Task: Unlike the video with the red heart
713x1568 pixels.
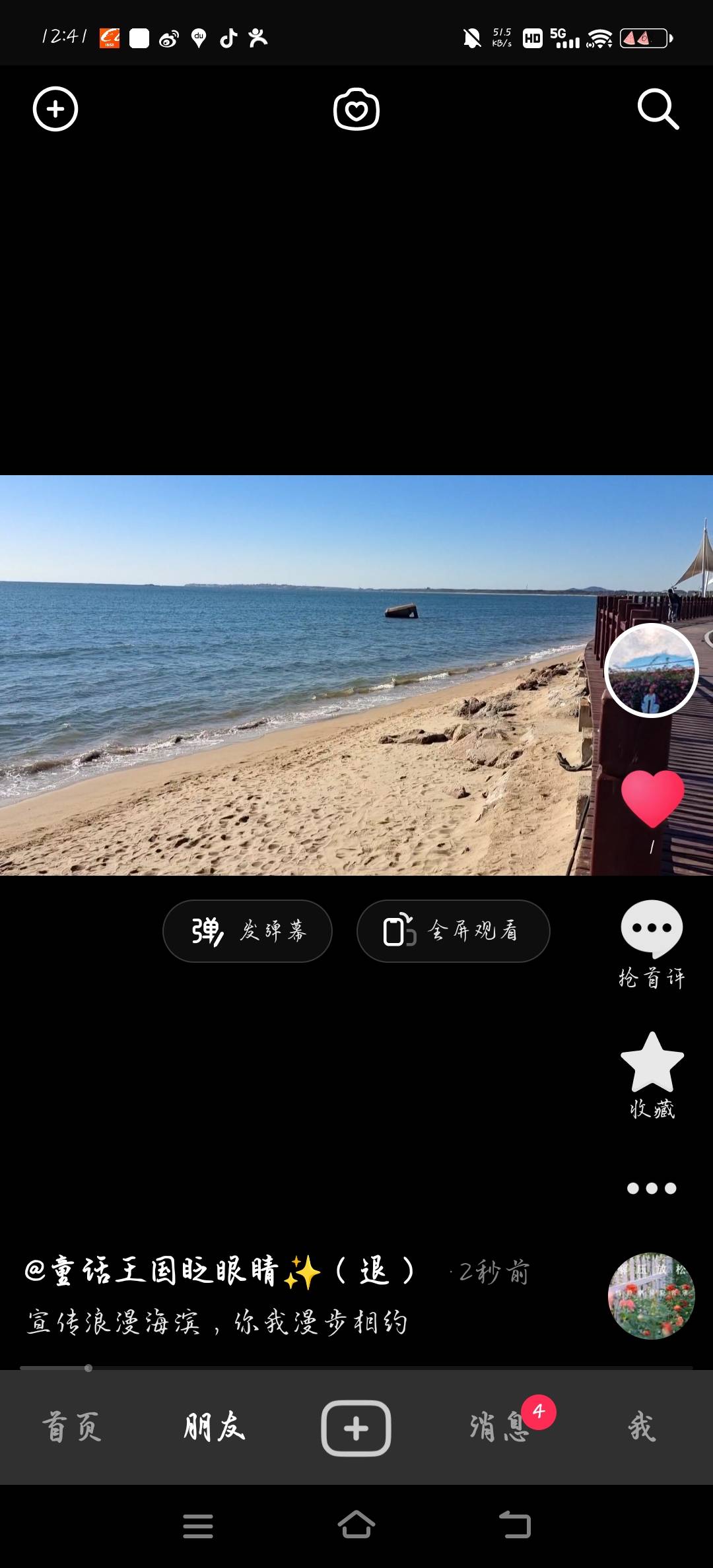Action: click(x=652, y=799)
